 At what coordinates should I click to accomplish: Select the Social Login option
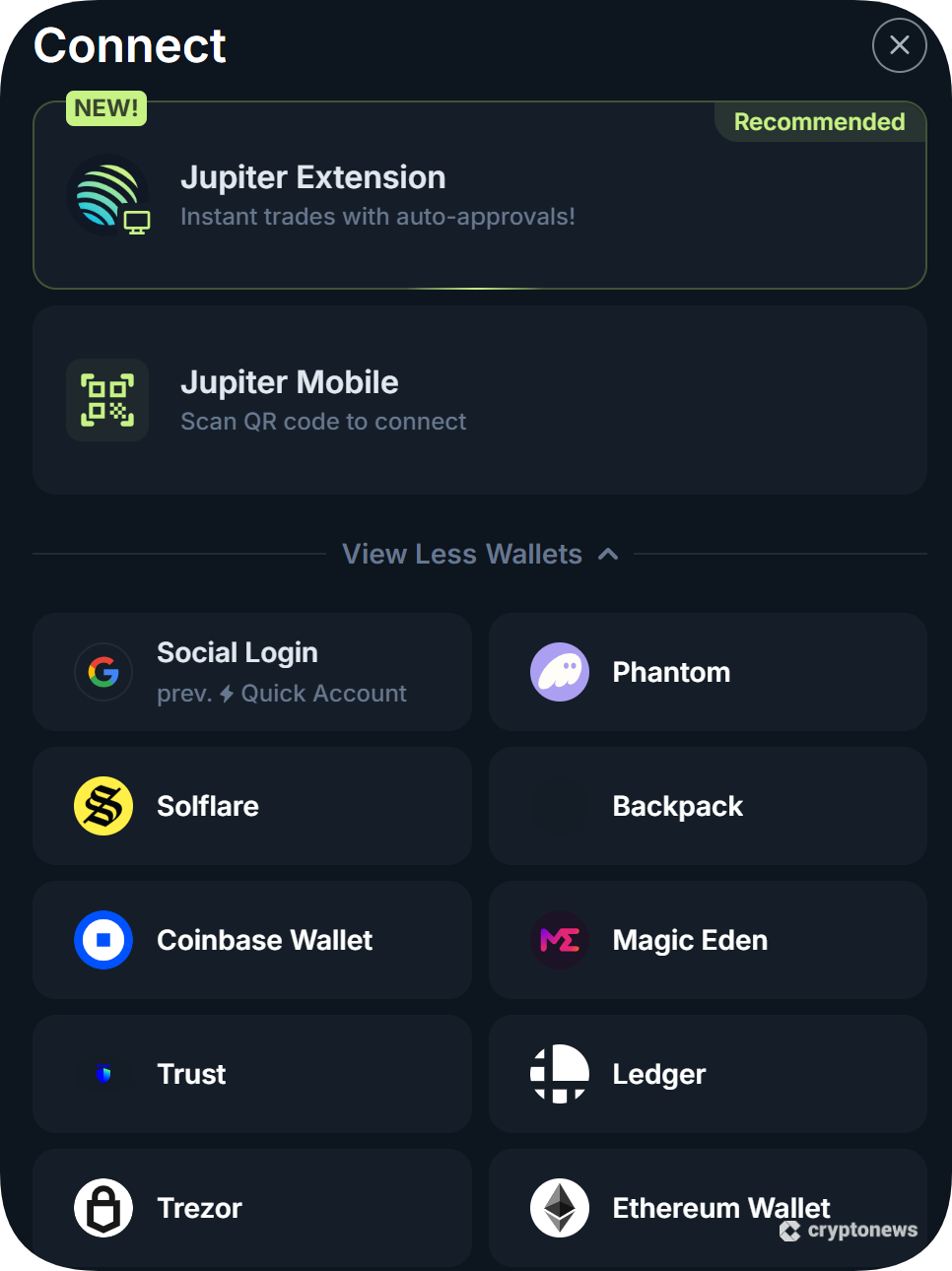coord(252,672)
